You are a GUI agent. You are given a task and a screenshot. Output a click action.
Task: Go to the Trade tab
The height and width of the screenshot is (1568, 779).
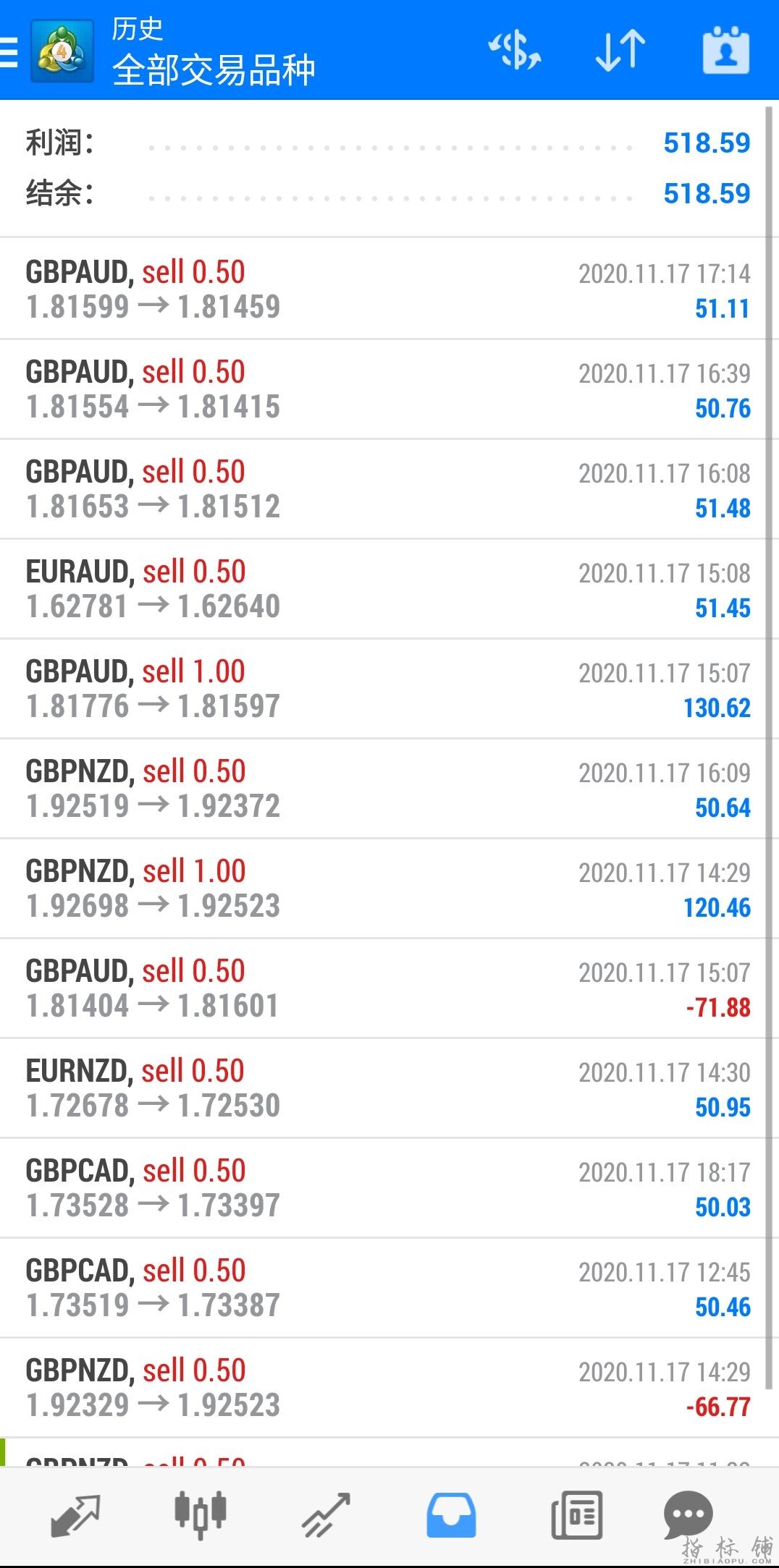point(326,1514)
